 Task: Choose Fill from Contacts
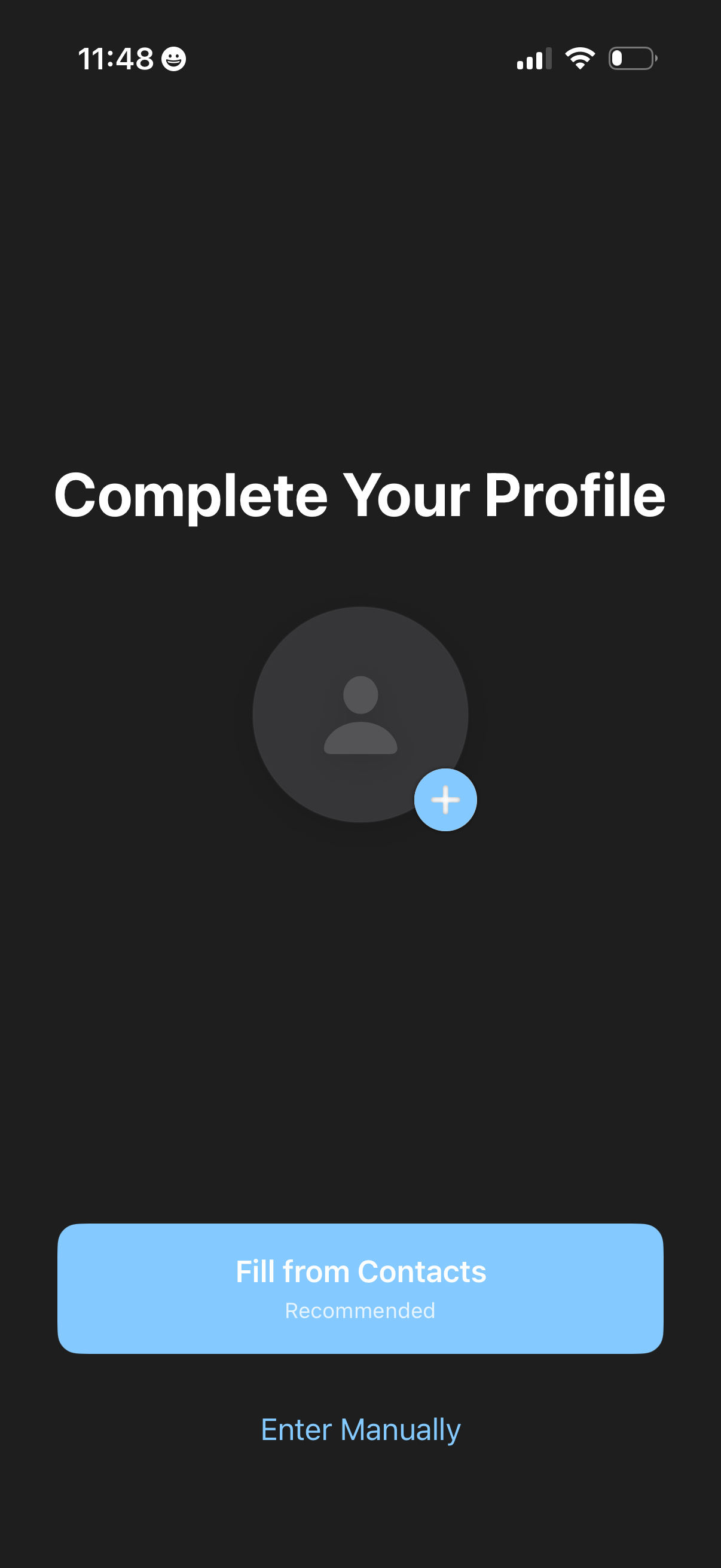(x=360, y=1288)
